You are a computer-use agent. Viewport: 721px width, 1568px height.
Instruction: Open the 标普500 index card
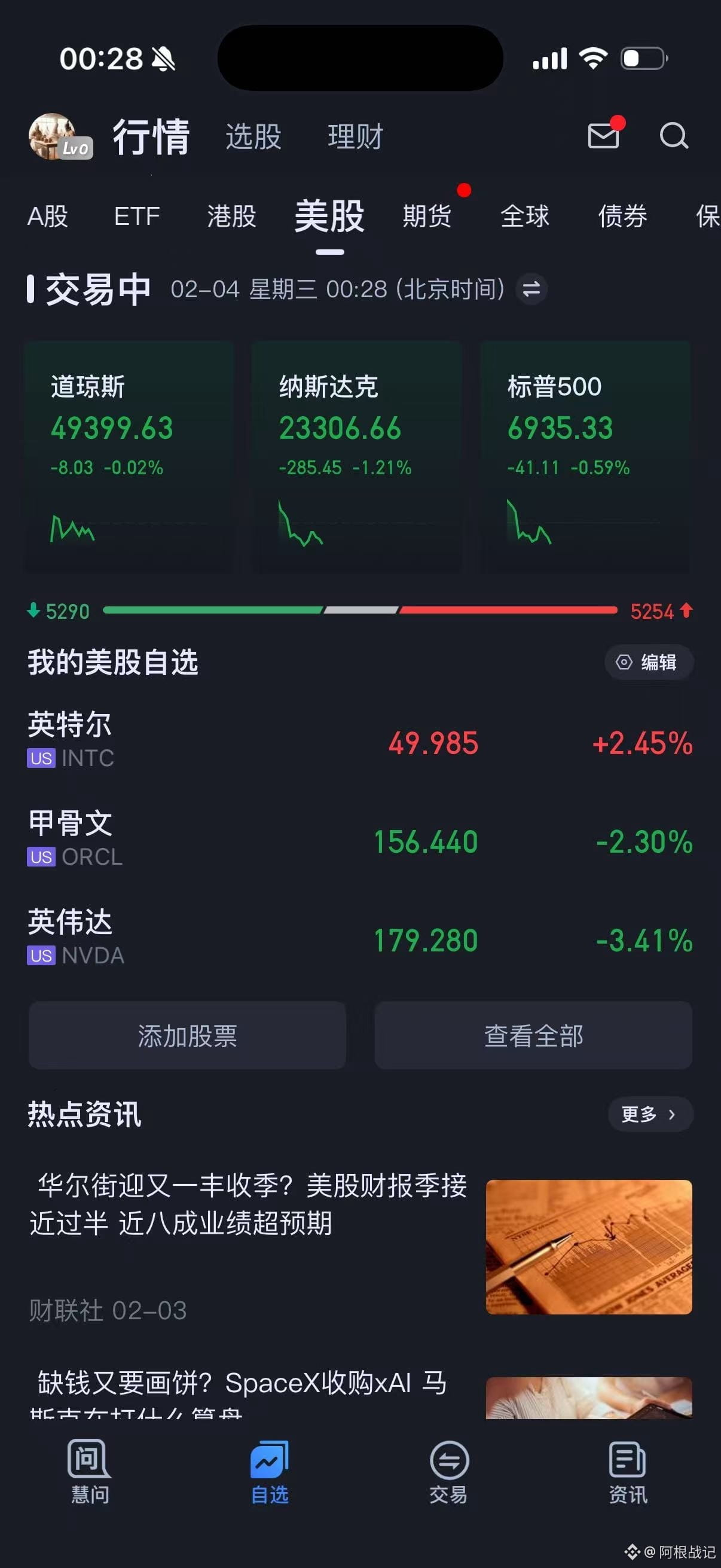click(x=585, y=456)
